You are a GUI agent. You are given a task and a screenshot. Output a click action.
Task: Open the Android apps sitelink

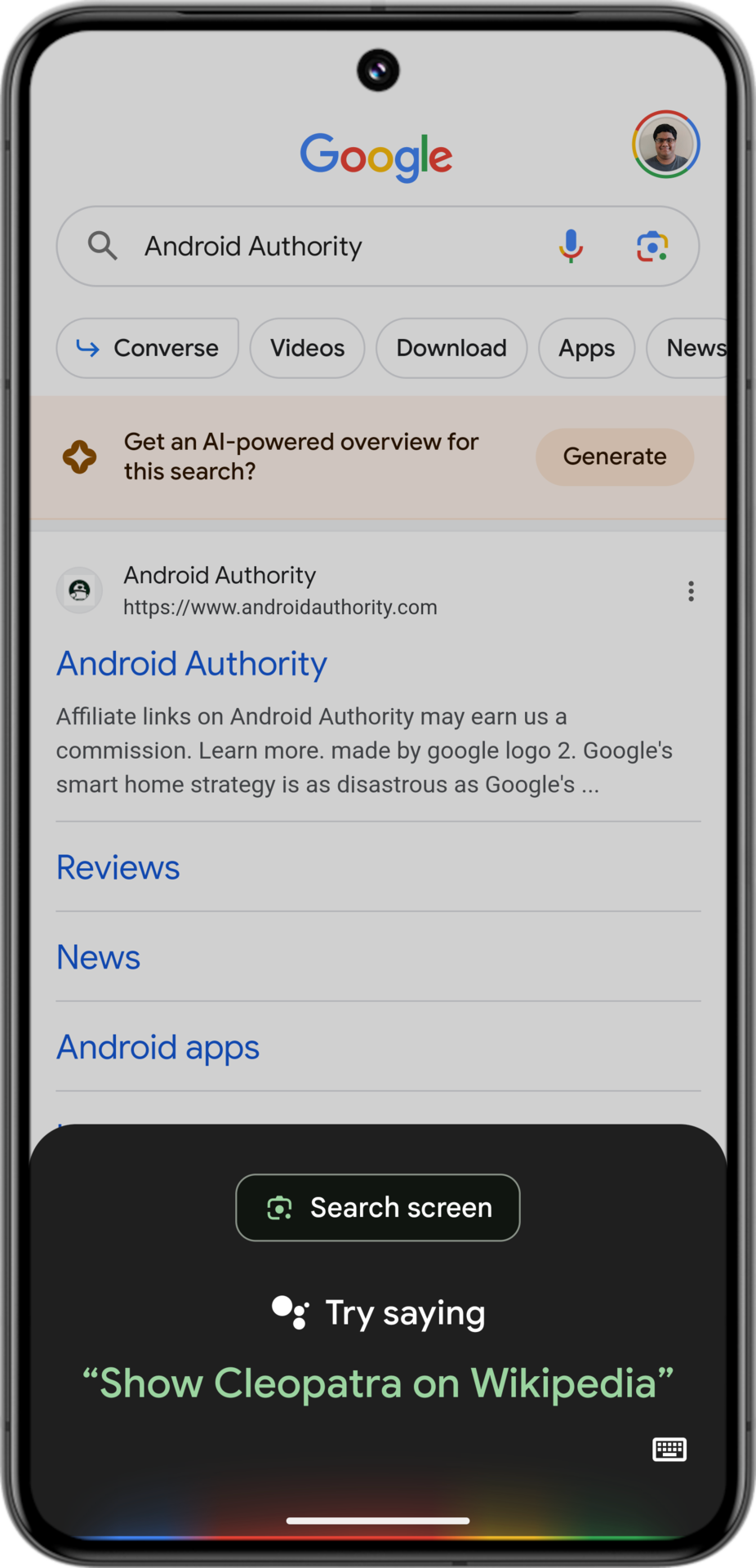(158, 1047)
